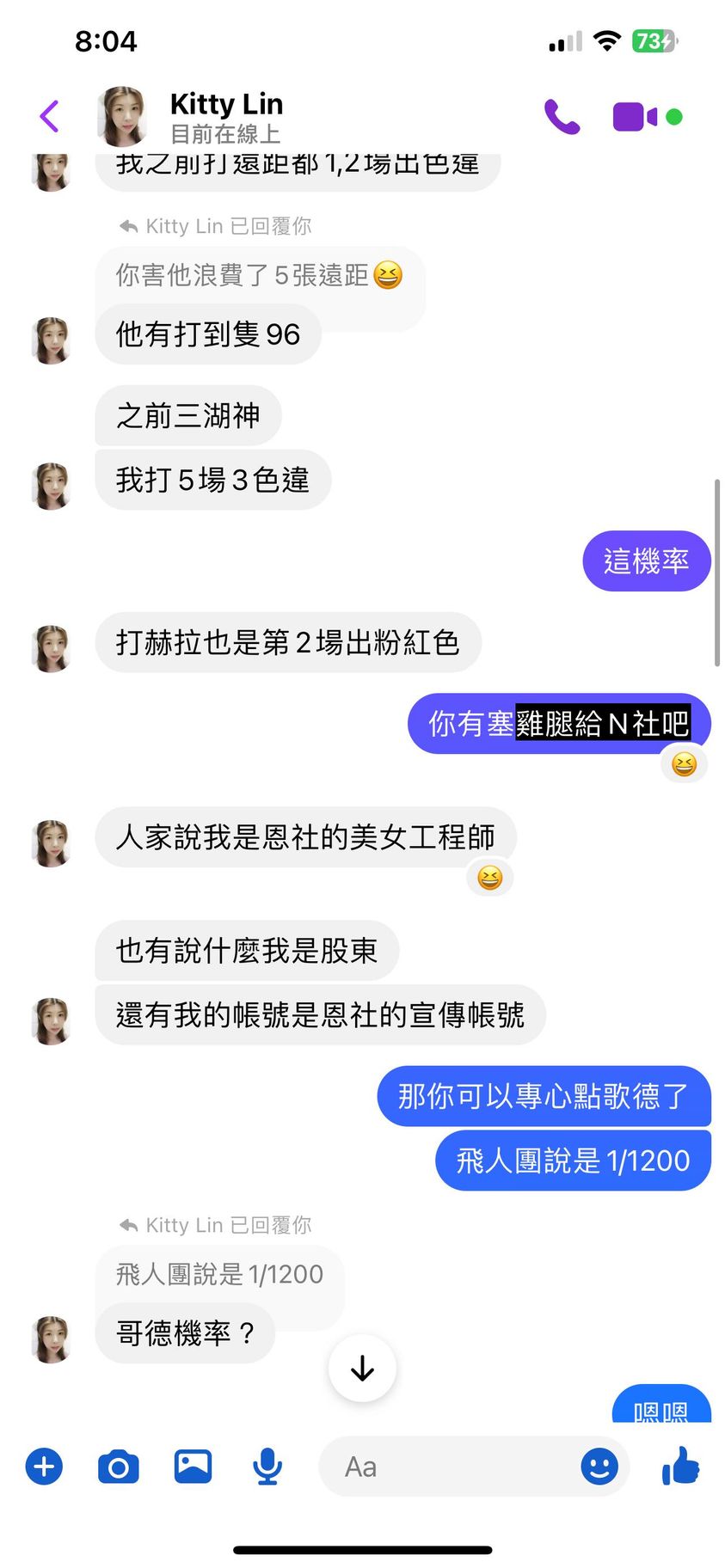Record a voice message with the microphone
This screenshot has height=1568, width=725.
click(267, 1467)
